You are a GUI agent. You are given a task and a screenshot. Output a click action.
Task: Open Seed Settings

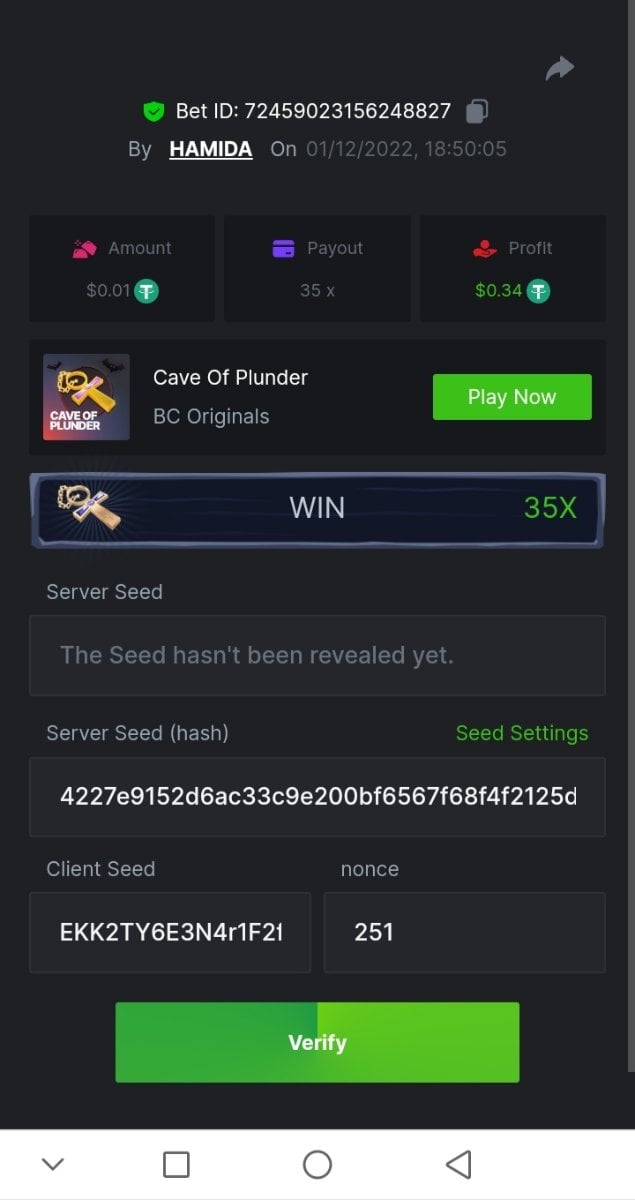[x=521, y=733]
